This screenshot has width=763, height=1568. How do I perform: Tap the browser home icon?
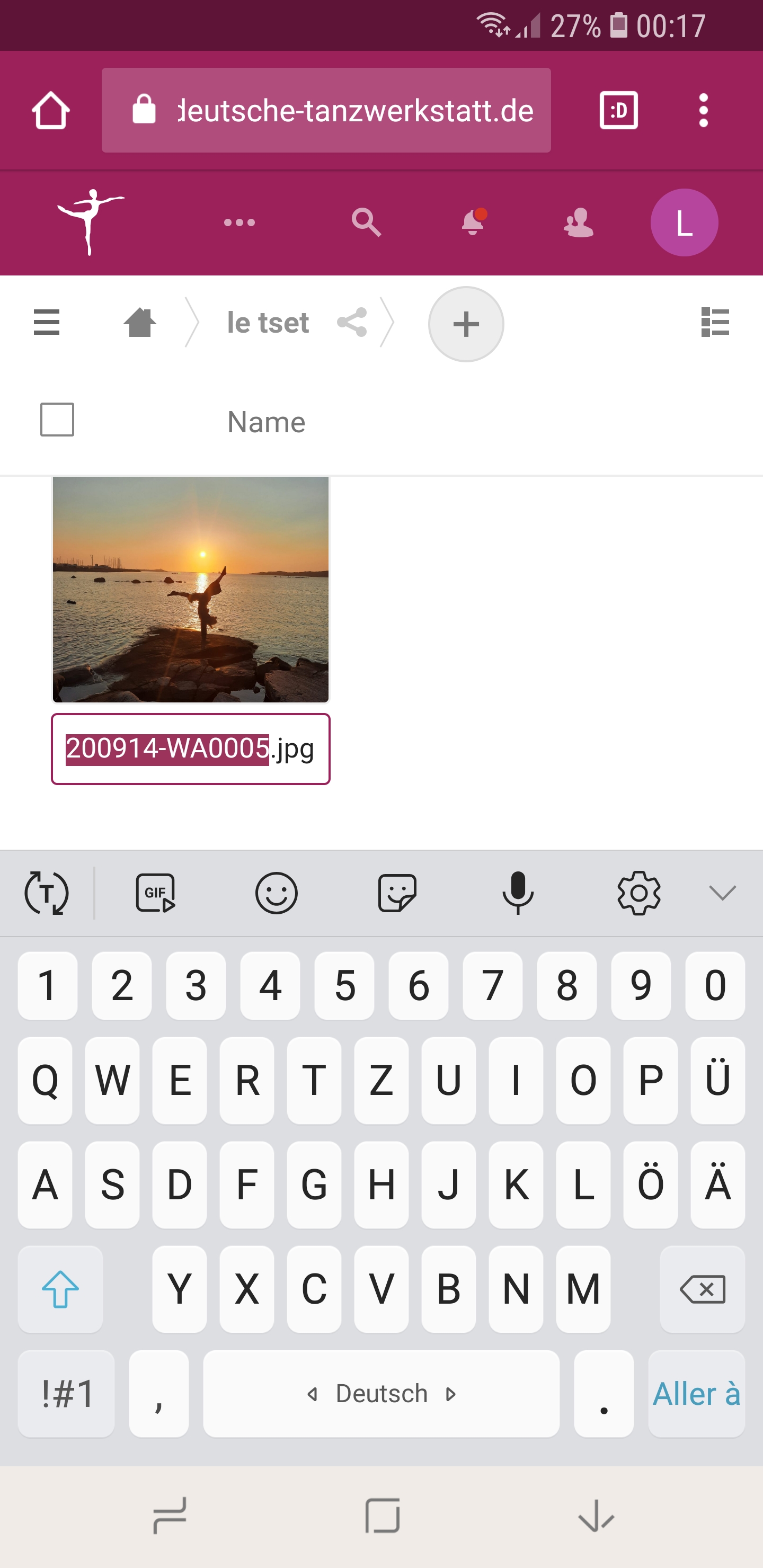[x=50, y=110]
